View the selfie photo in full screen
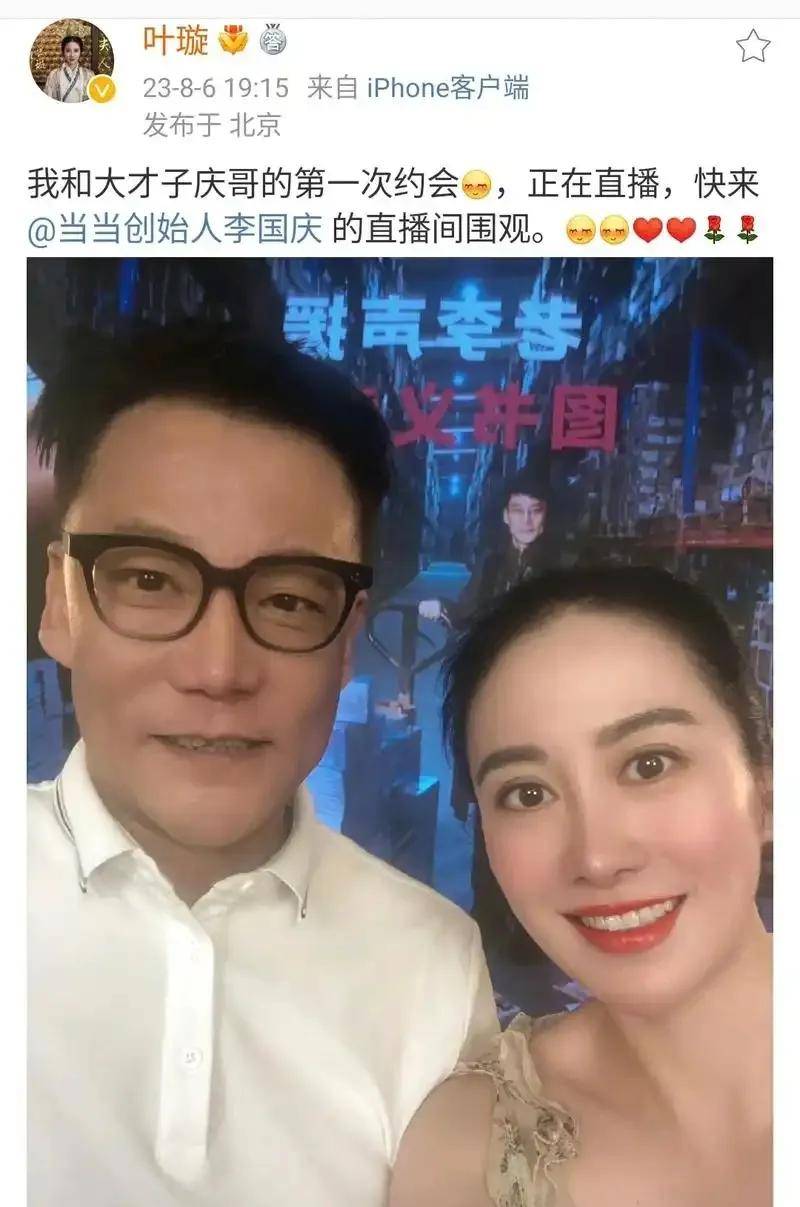This screenshot has height=1207, width=800. pos(400,730)
